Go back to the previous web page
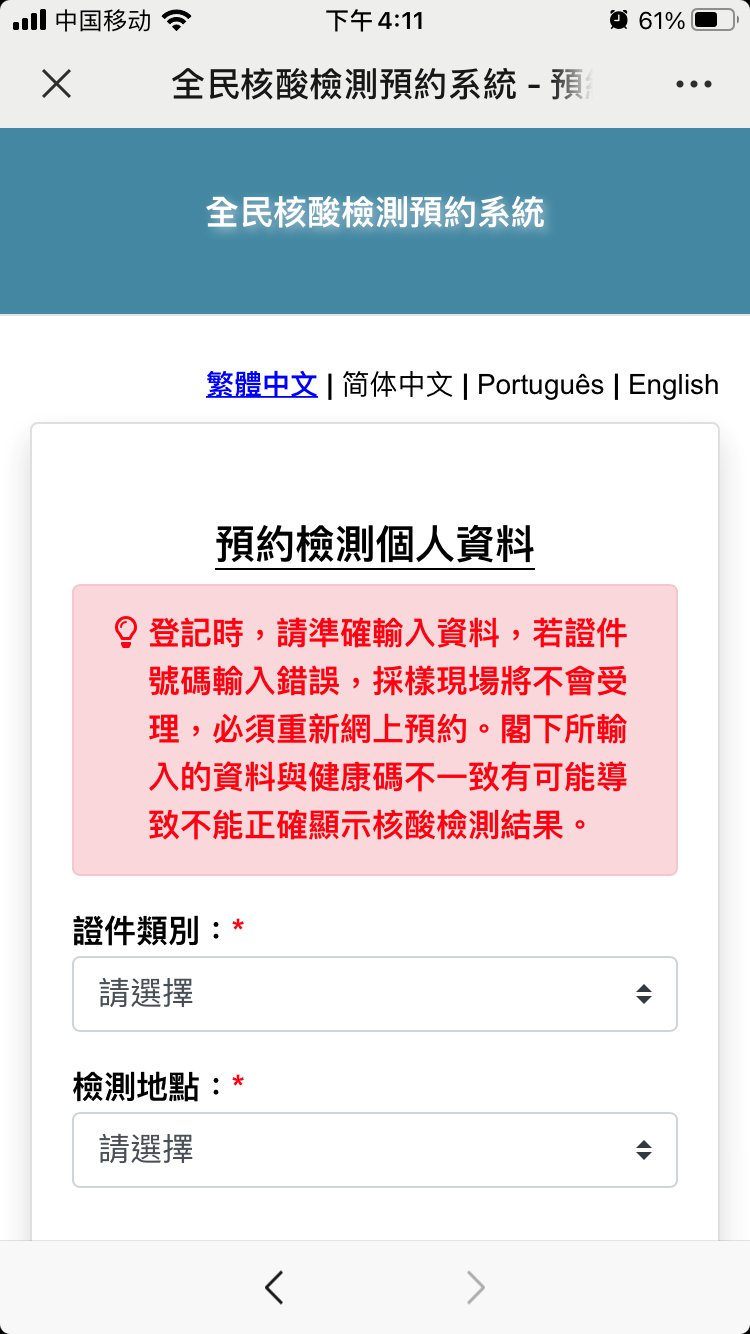750x1334 pixels. (x=275, y=1288)
